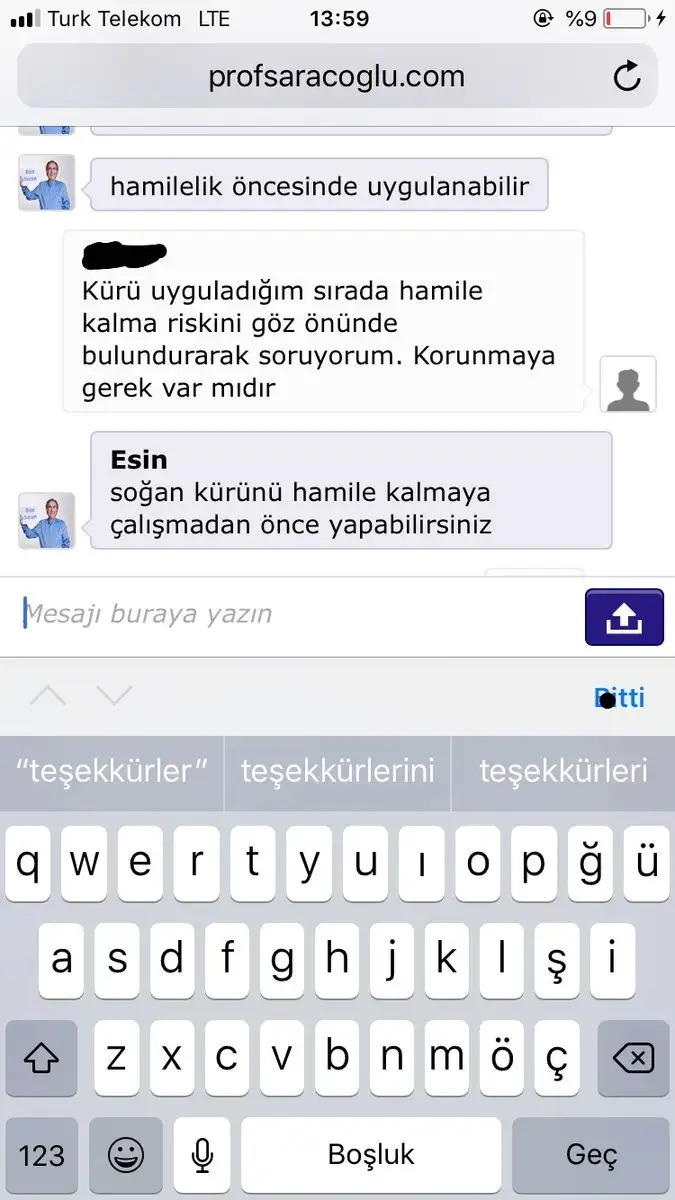
Task: Toggle the shift key
Action: [42, 1058]
